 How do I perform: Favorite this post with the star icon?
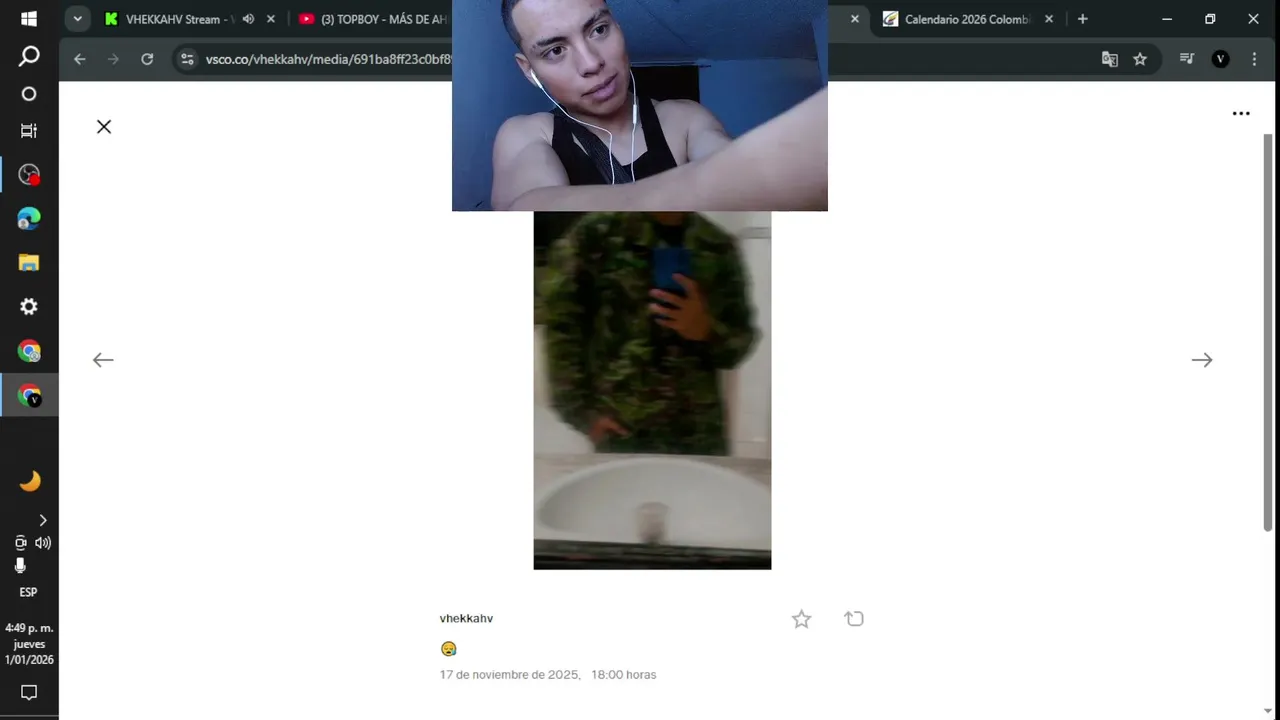pyautogui.click(x=801, y=619)
